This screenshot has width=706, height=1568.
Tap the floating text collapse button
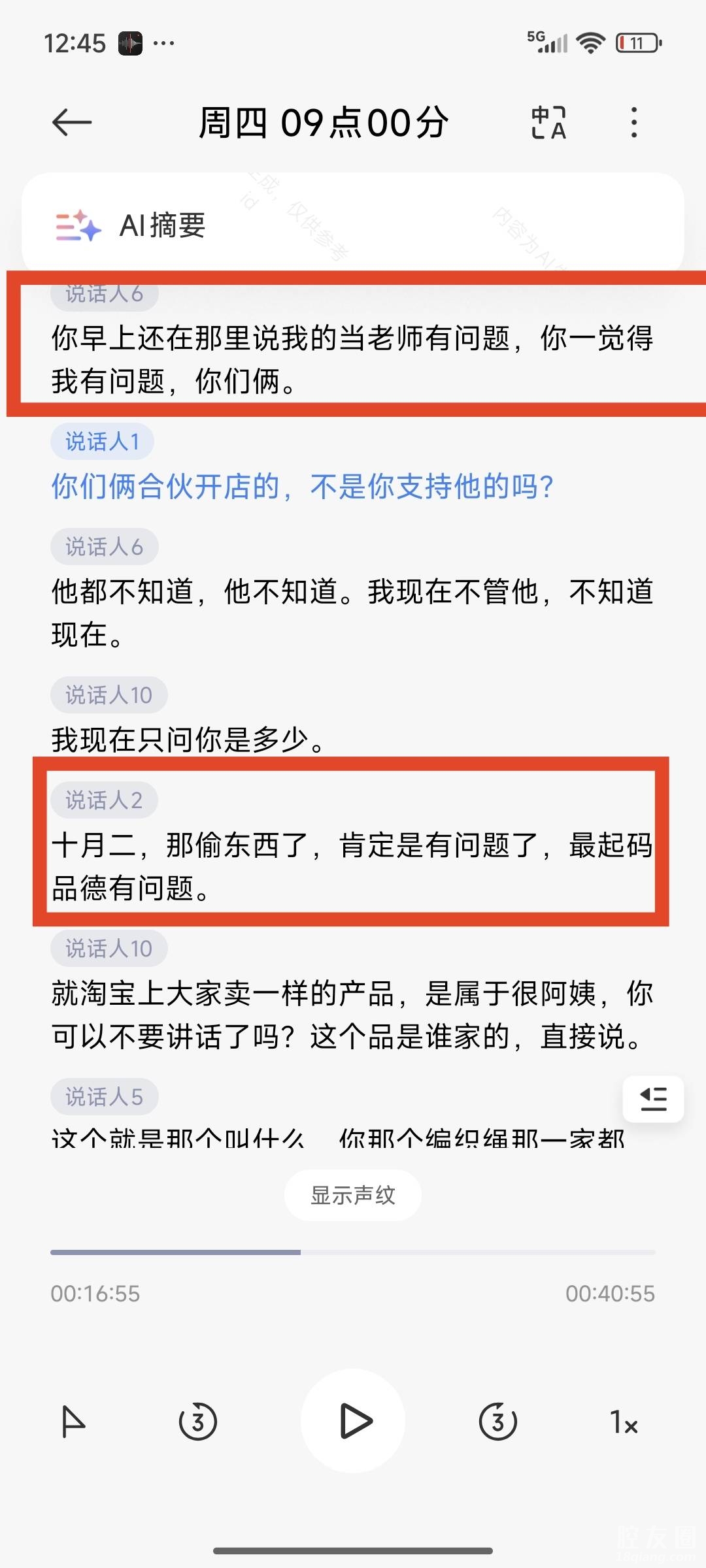[653, 1099]
